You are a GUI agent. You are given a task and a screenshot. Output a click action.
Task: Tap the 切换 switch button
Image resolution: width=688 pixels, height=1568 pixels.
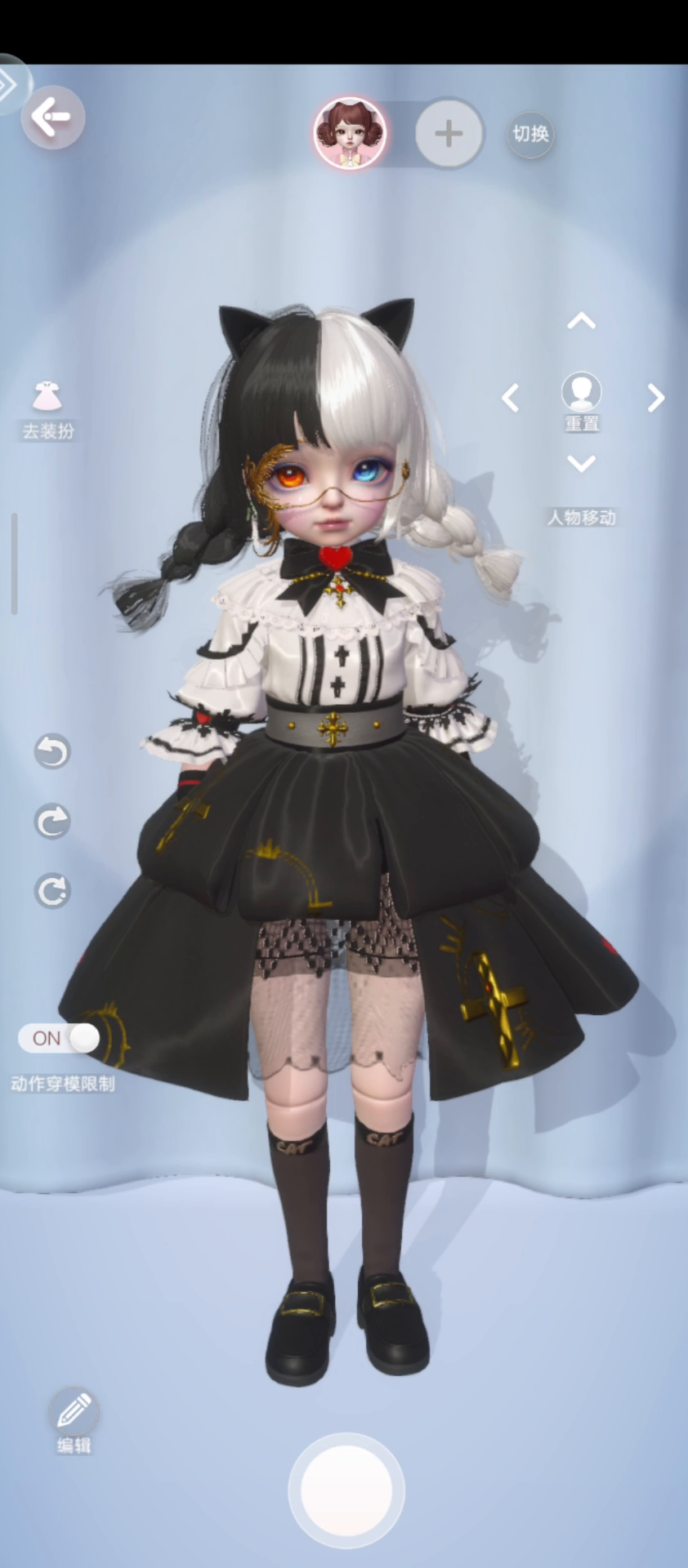point(530,134)
